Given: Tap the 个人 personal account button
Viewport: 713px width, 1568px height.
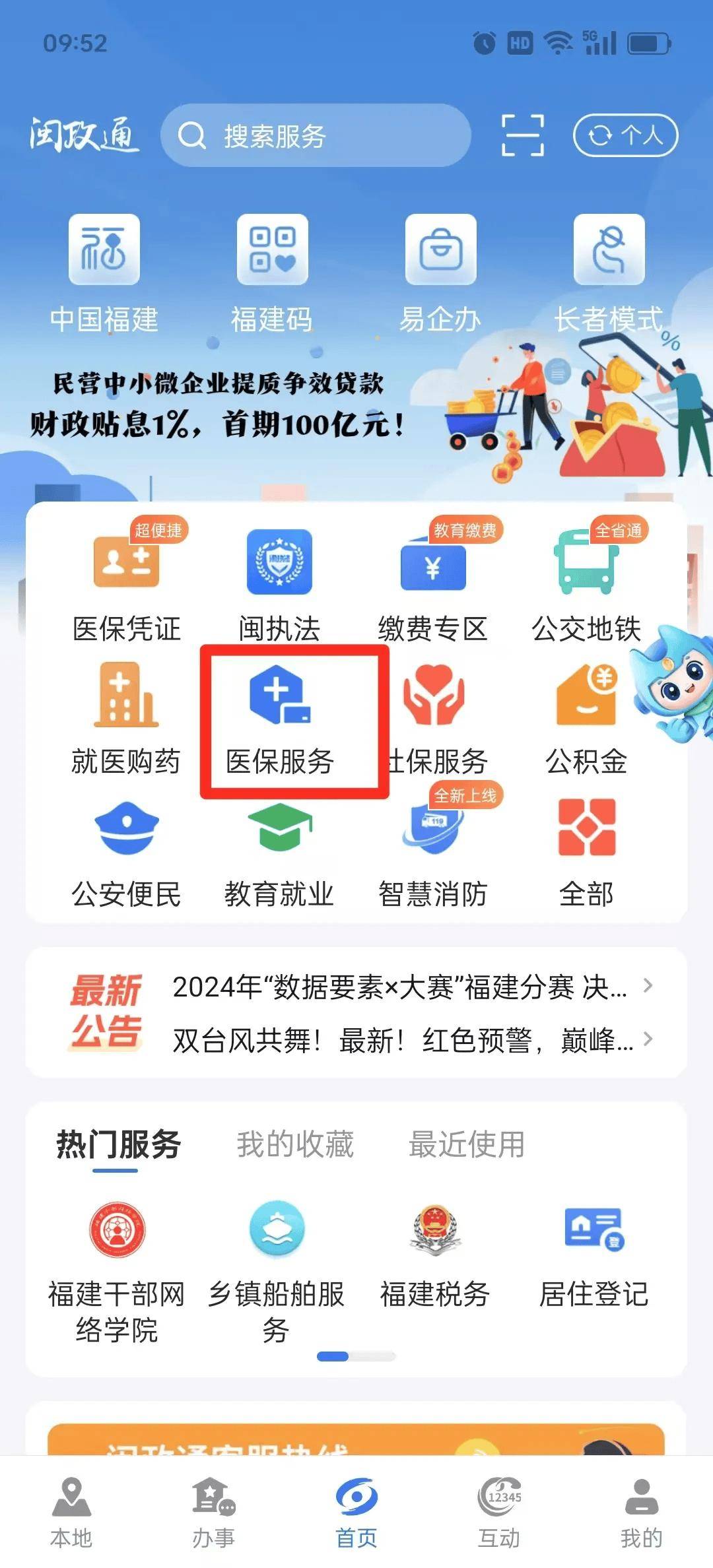Looking at the screenshot, I should point(624,134).
